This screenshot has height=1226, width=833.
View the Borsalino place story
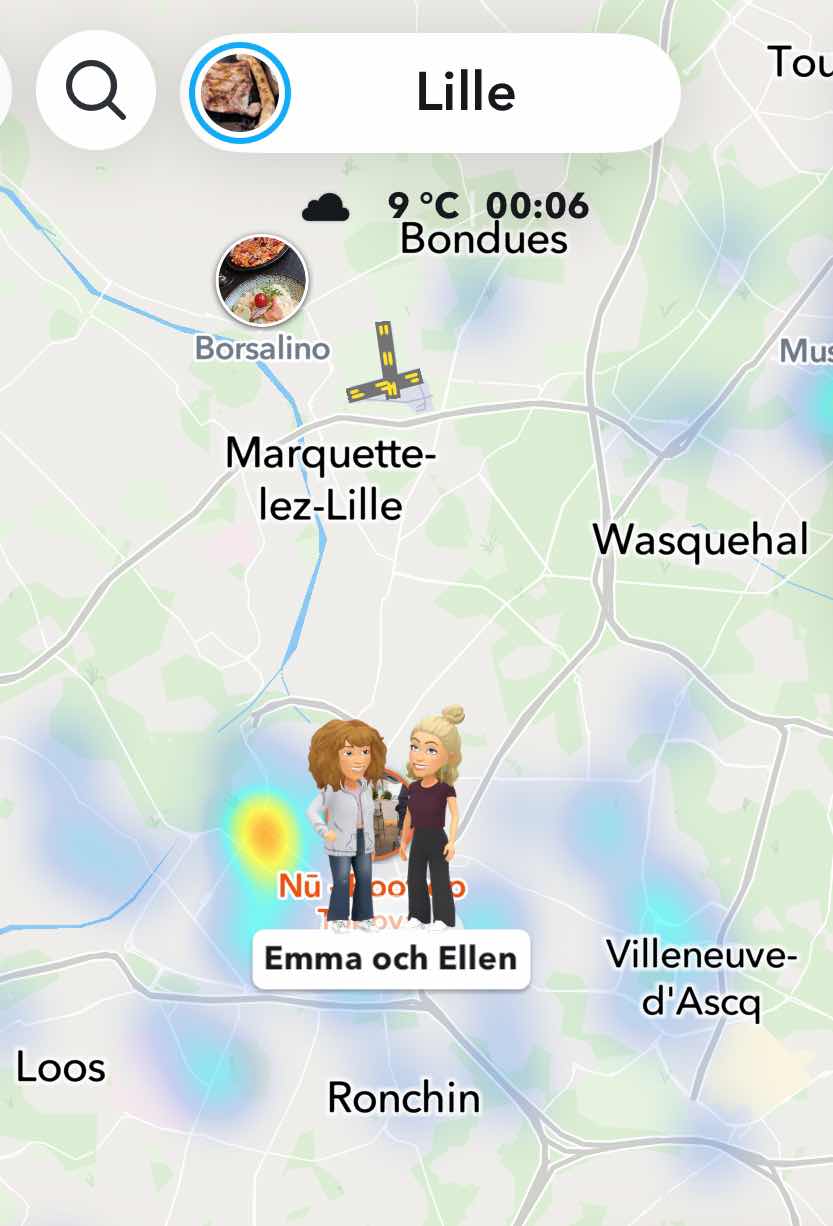[x=262, y=283]
